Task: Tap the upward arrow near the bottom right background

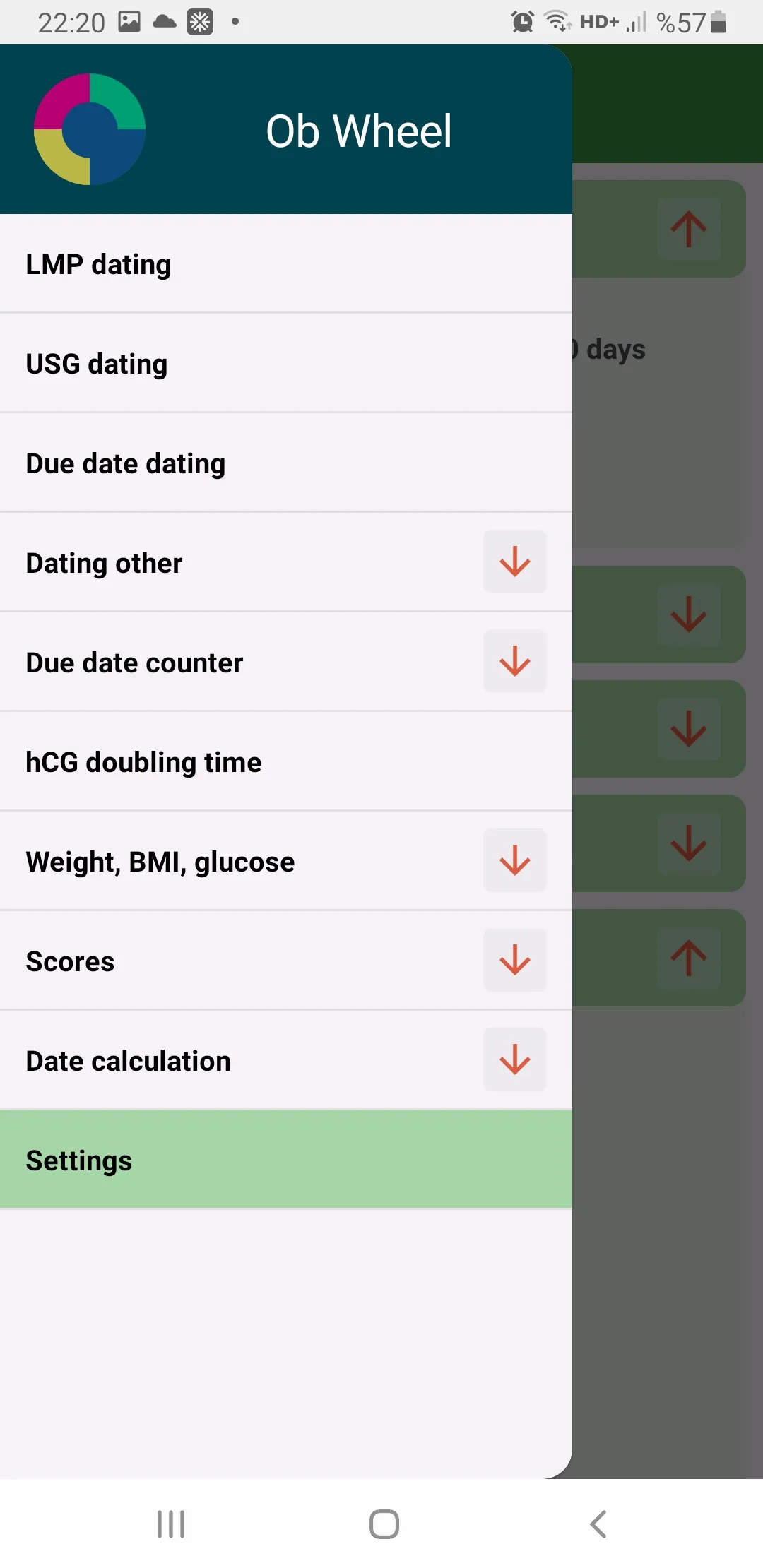Action: click(688, 957)
